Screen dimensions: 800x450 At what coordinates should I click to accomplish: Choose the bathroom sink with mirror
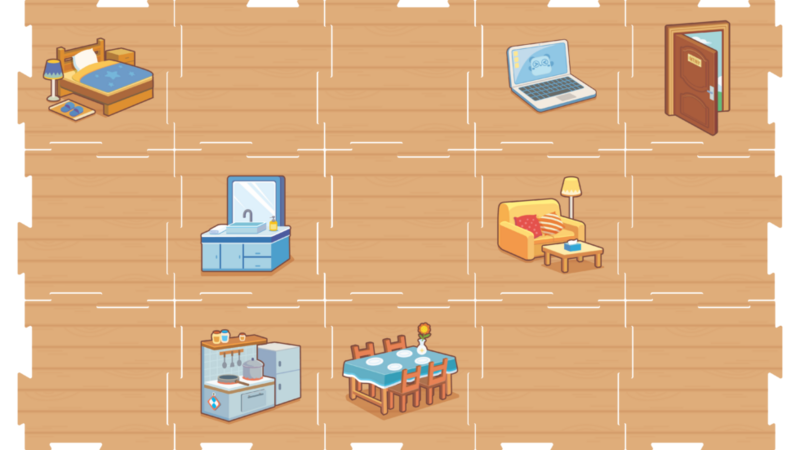[246, 227]
